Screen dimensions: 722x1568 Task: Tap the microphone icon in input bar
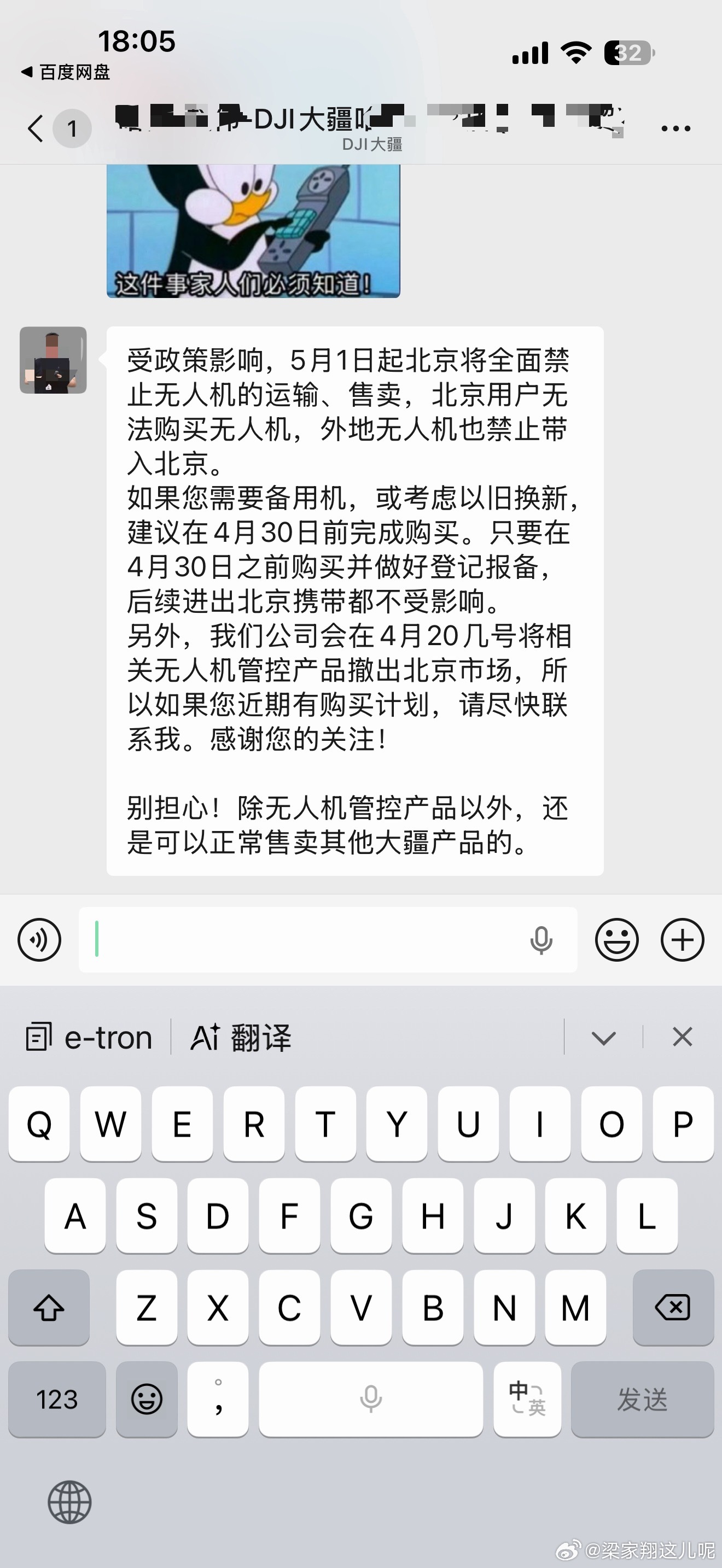(x=538, y=939)
